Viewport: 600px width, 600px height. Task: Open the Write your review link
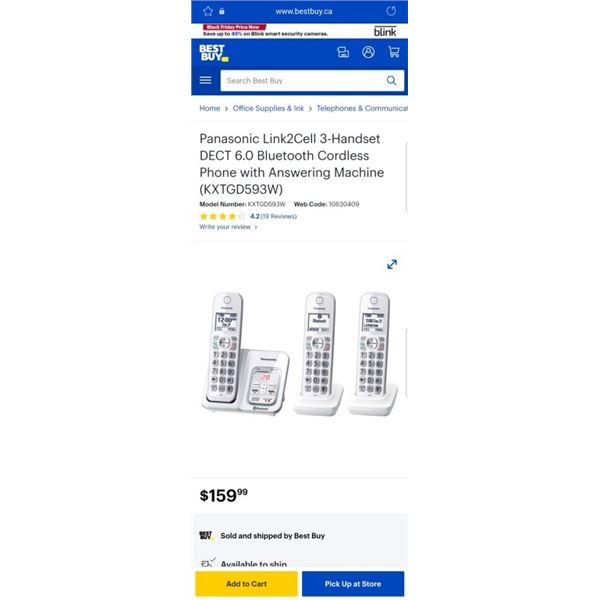pyautogui.click(x=227, y=227)
